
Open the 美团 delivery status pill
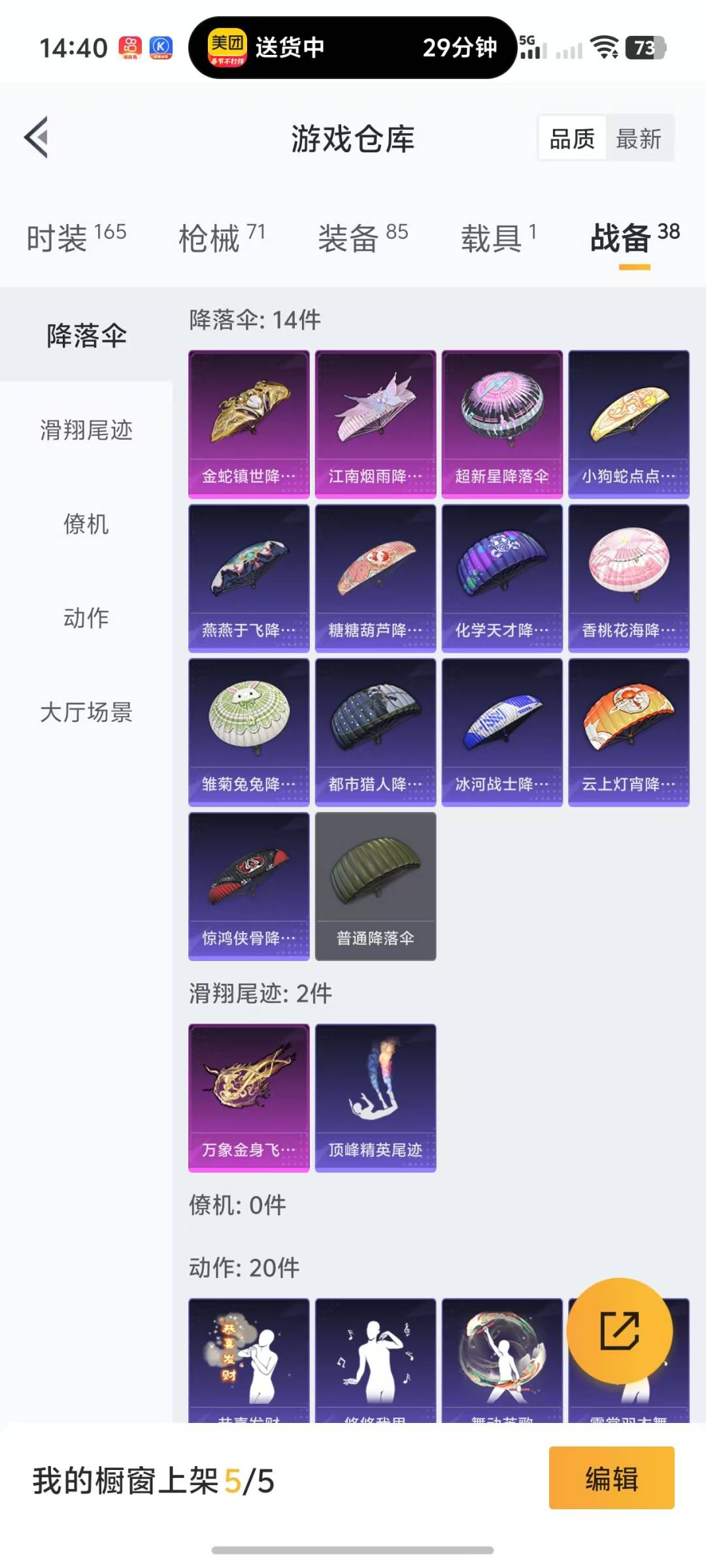(352, 48)
